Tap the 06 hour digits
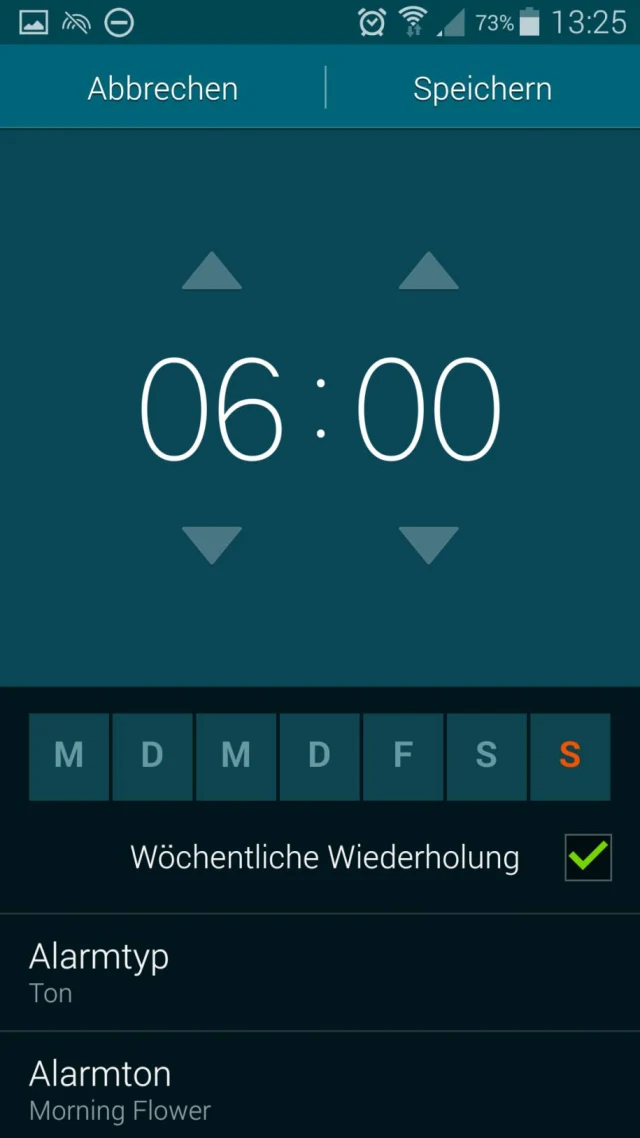640x1138 pixels. click(211, 408)
